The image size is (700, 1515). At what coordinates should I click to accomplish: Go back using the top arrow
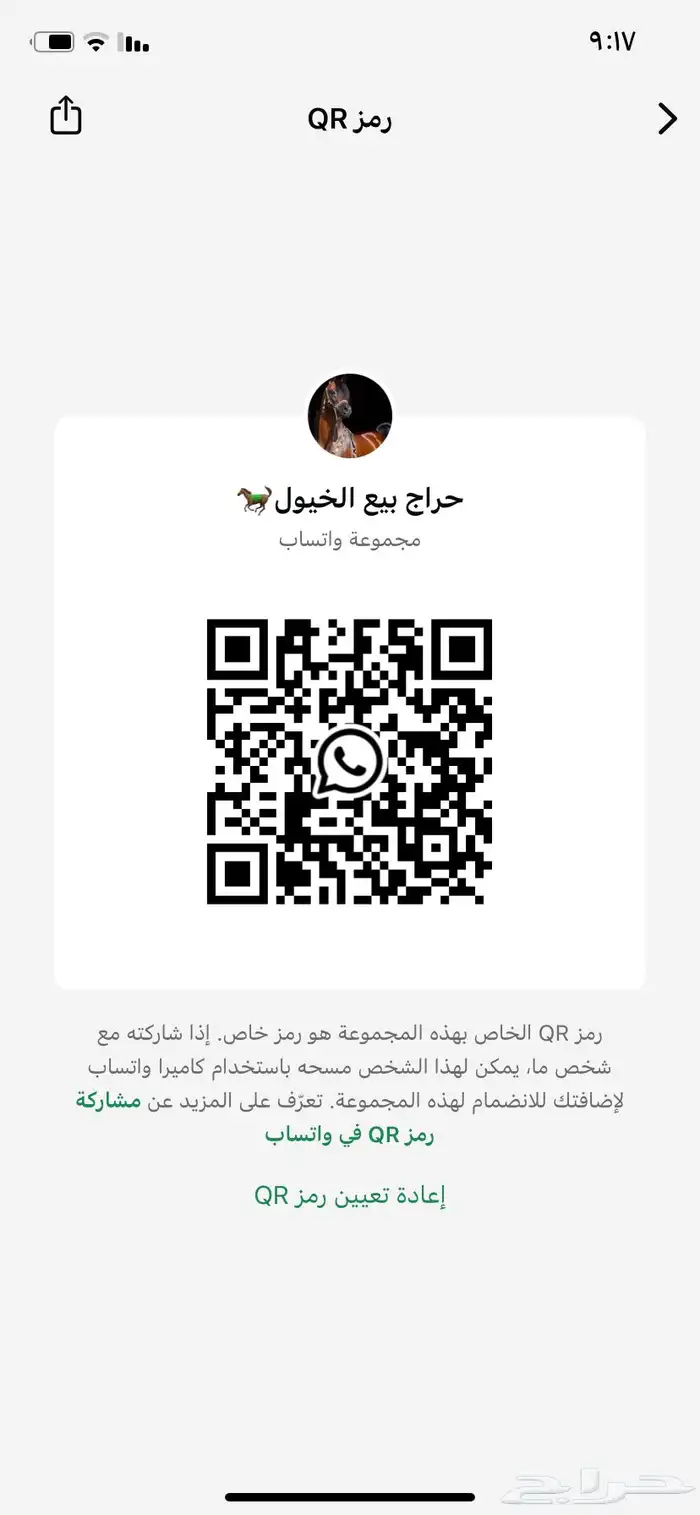(667, 119)
